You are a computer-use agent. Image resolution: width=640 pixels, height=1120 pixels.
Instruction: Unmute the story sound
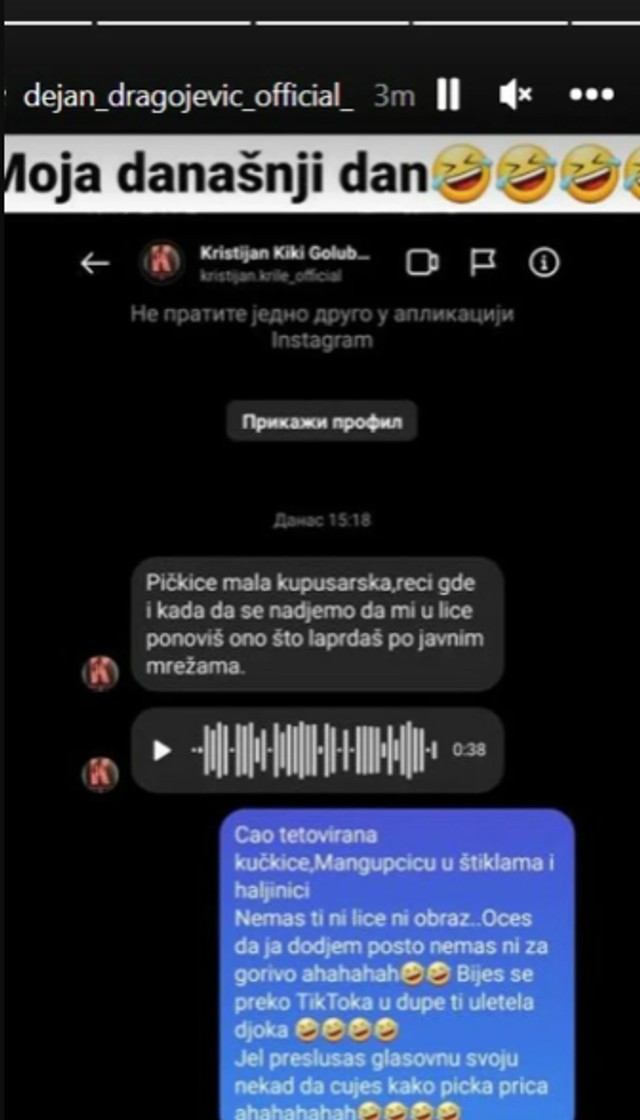[515, 95]
